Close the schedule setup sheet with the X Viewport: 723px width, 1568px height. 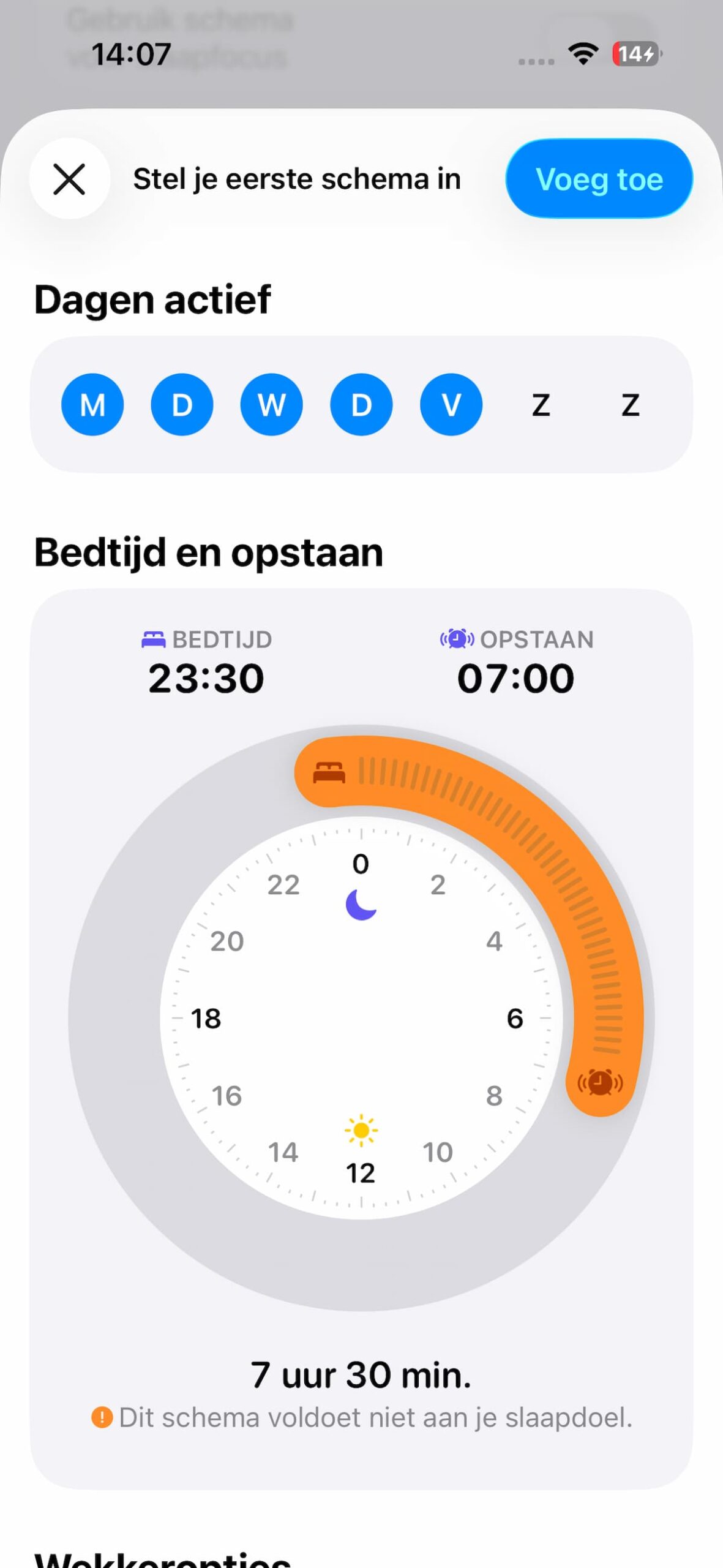[69, 179]
